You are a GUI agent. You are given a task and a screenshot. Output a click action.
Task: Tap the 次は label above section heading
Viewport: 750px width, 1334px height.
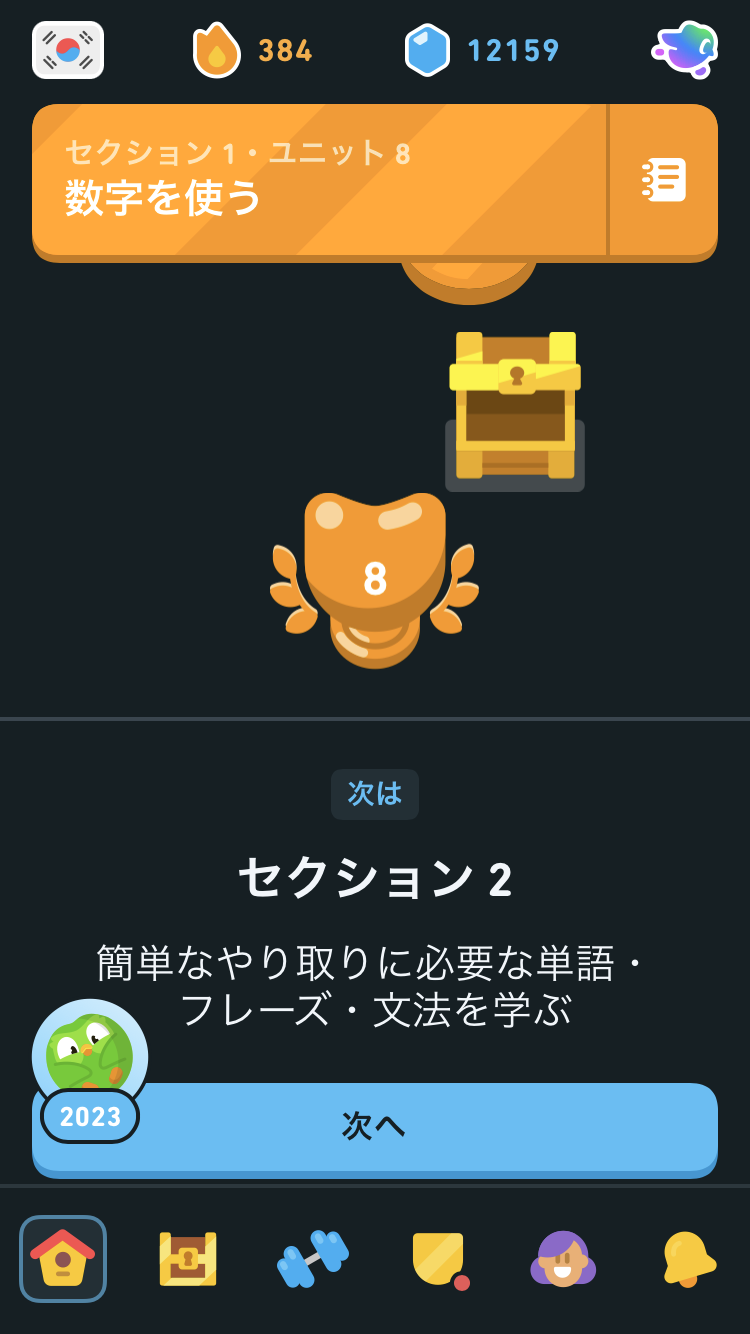[375, 794]
